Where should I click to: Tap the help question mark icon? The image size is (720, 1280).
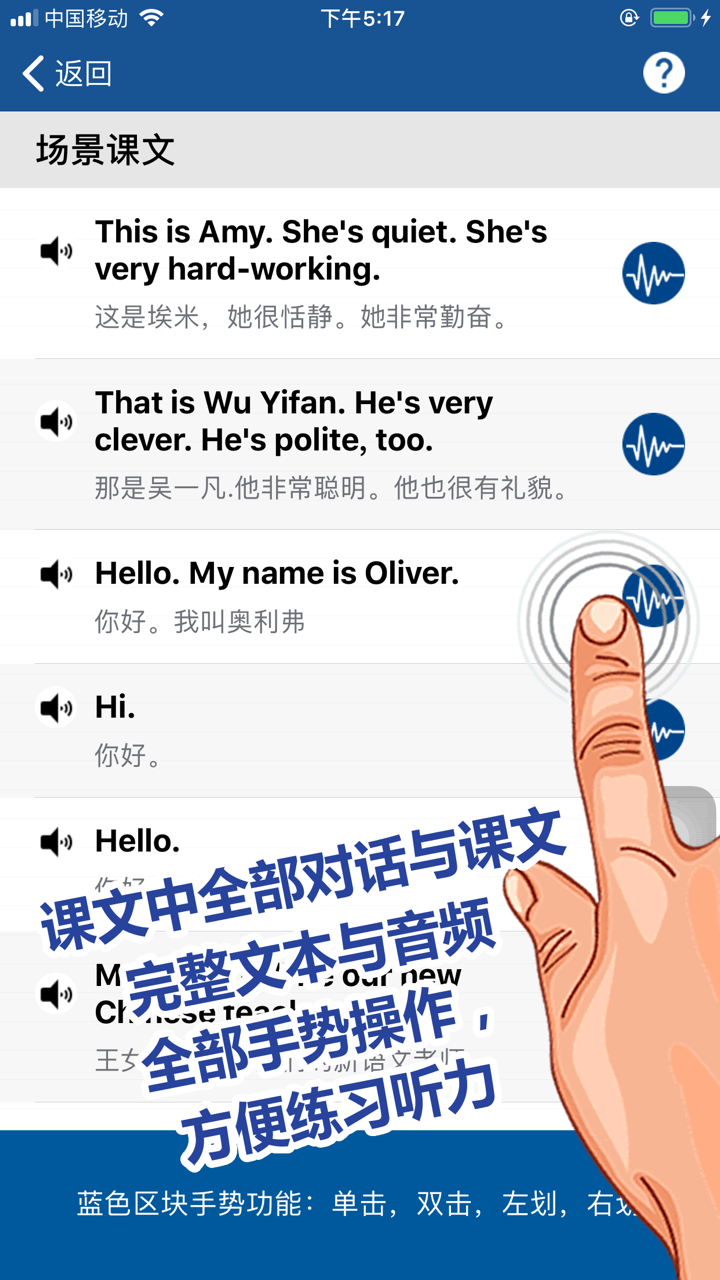pyautogui.click(x=662, y=73)
